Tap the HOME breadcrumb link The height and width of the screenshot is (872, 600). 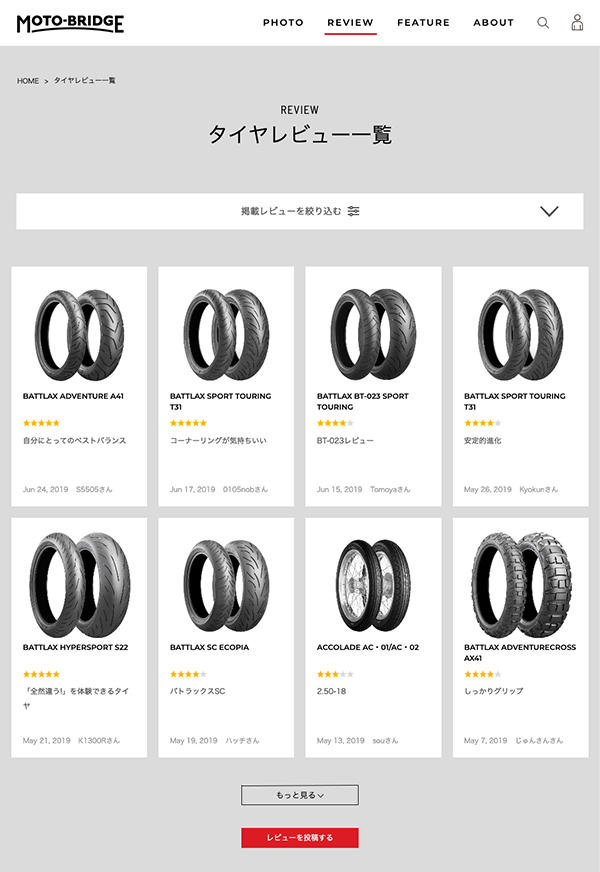28,81
